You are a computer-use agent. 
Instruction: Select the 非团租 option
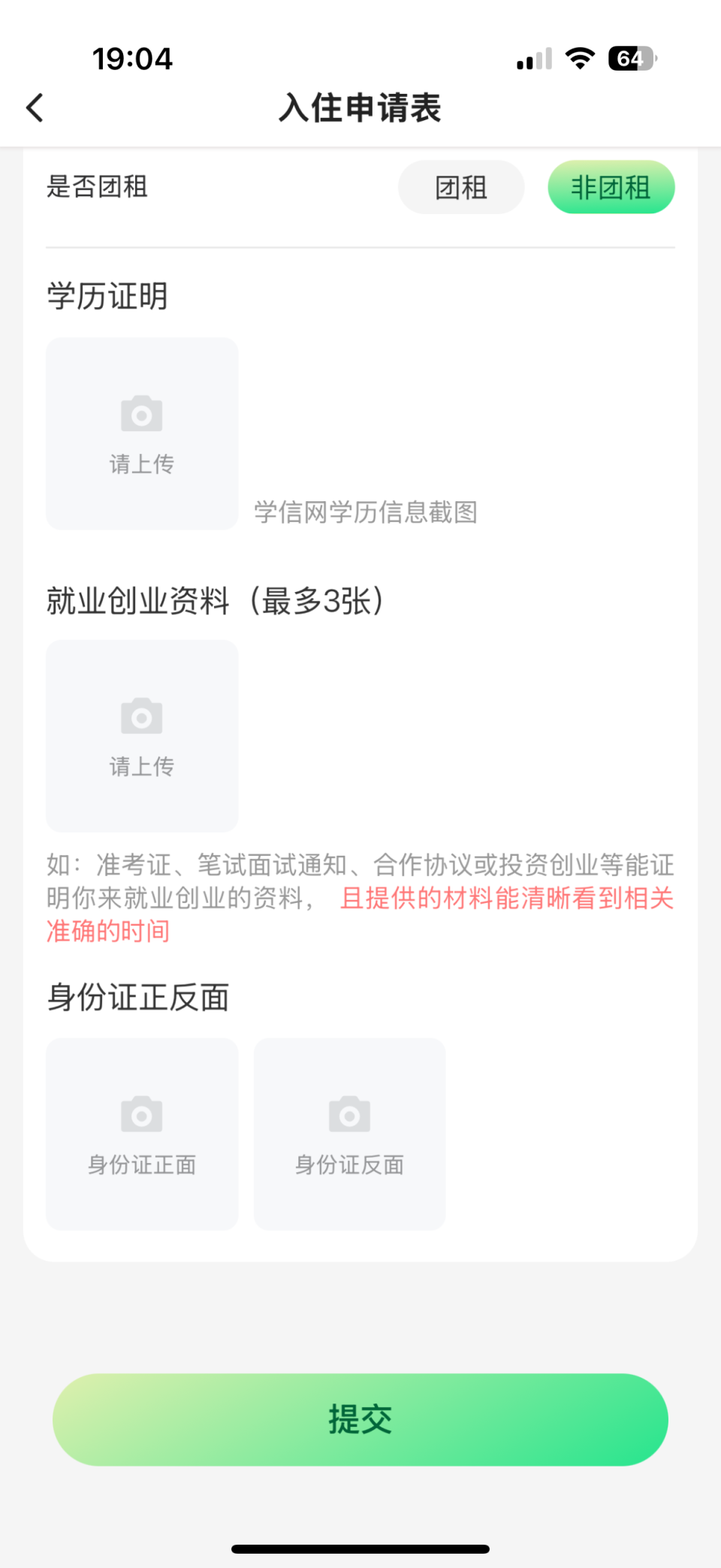(x=610, y=187)
